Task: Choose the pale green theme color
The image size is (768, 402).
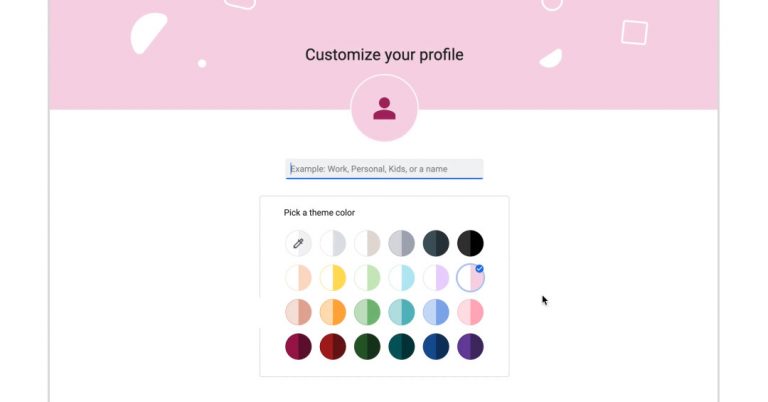Action: (x=367, y=278)
